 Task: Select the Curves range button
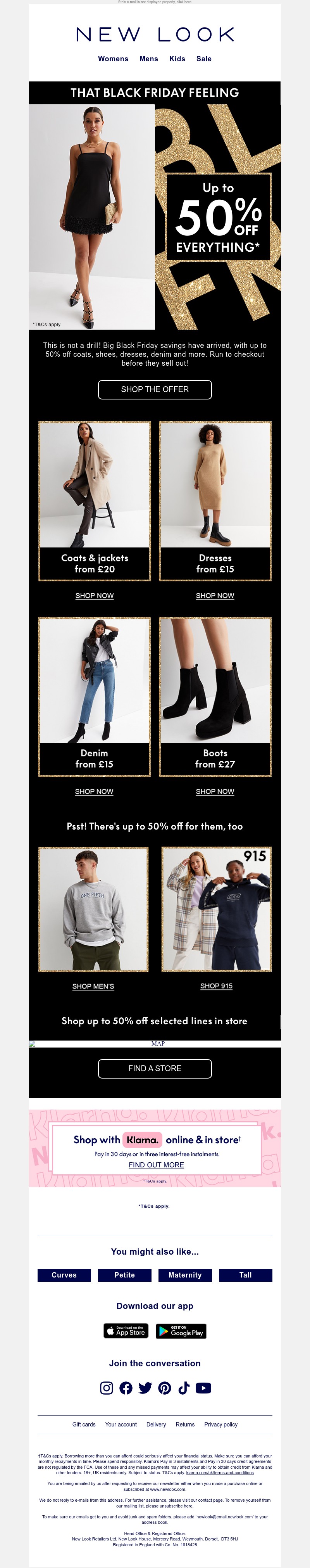pyautogui.click(x=64, y=1275)
